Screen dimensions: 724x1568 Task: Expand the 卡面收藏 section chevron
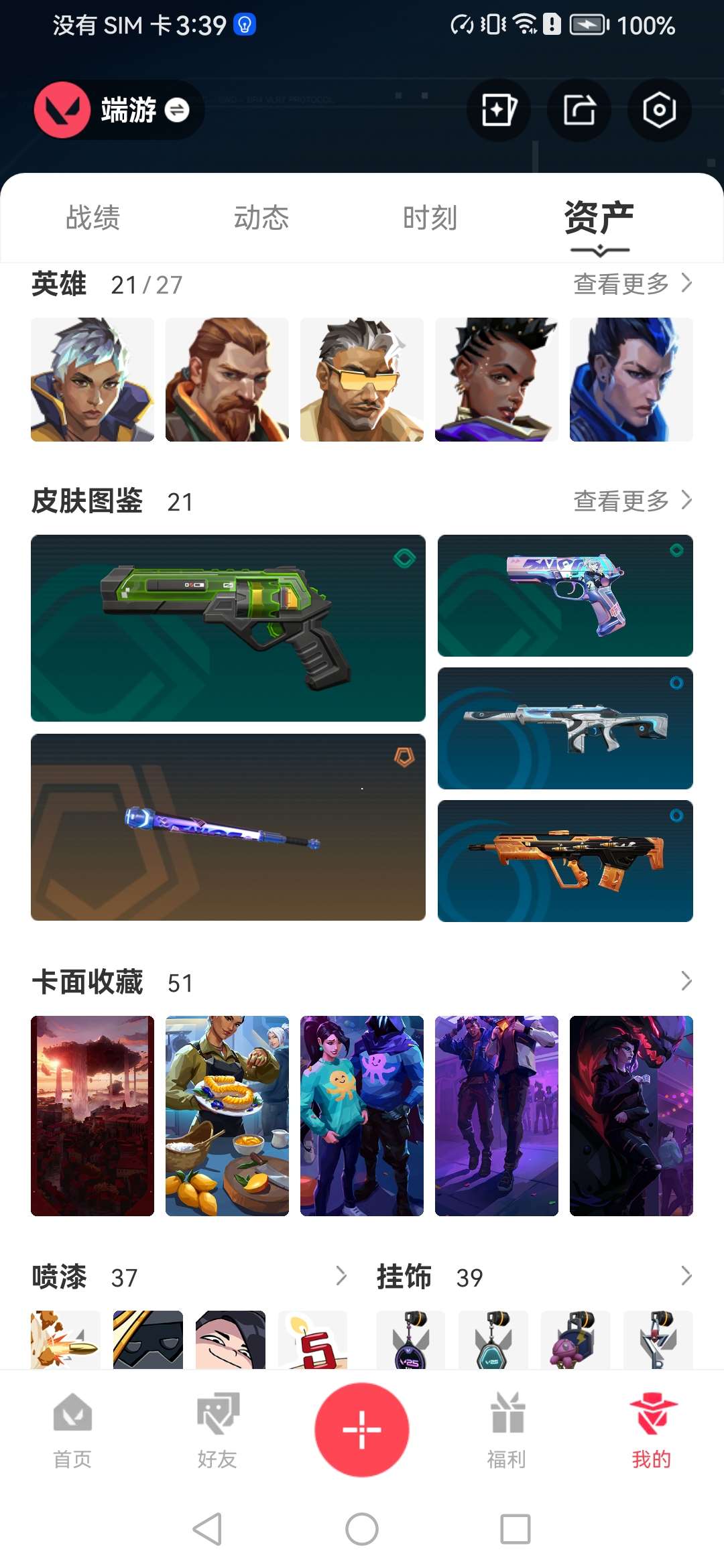686,981
